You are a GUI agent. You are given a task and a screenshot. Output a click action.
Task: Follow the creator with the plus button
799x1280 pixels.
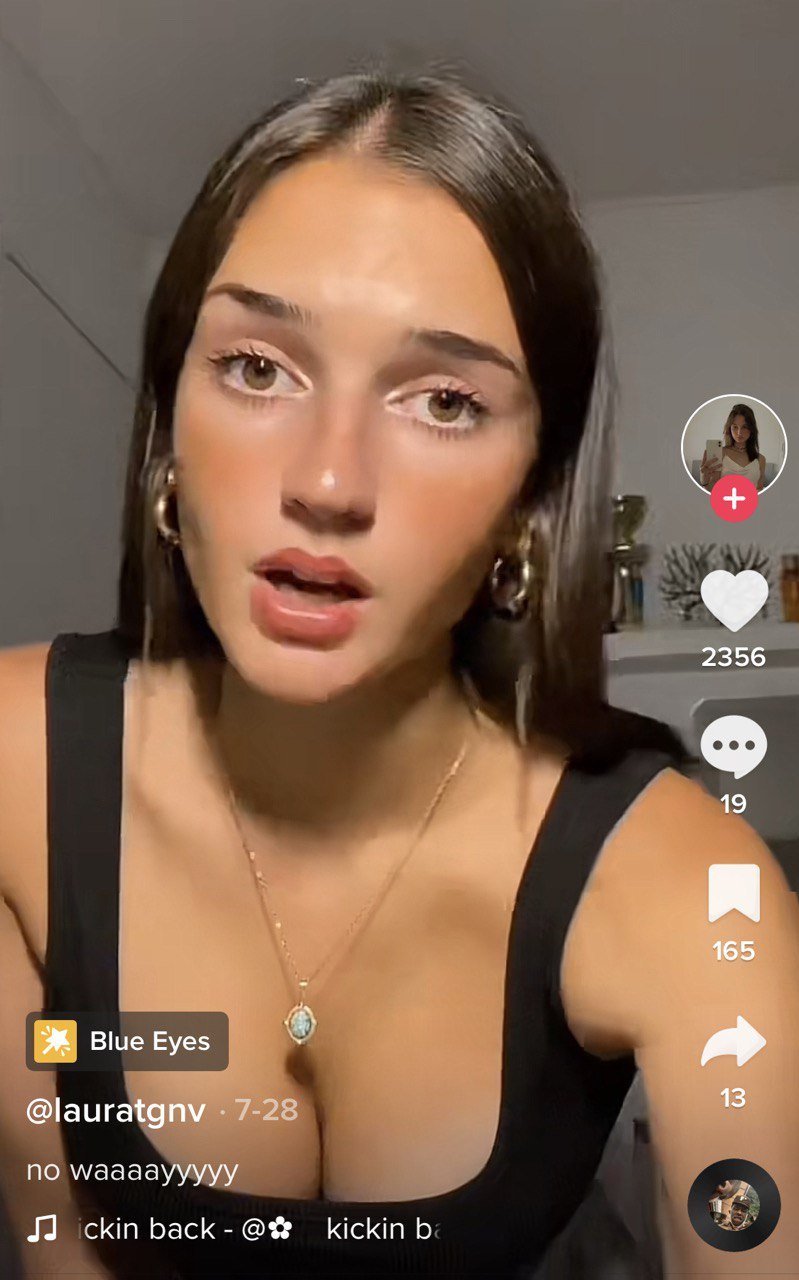734,498
